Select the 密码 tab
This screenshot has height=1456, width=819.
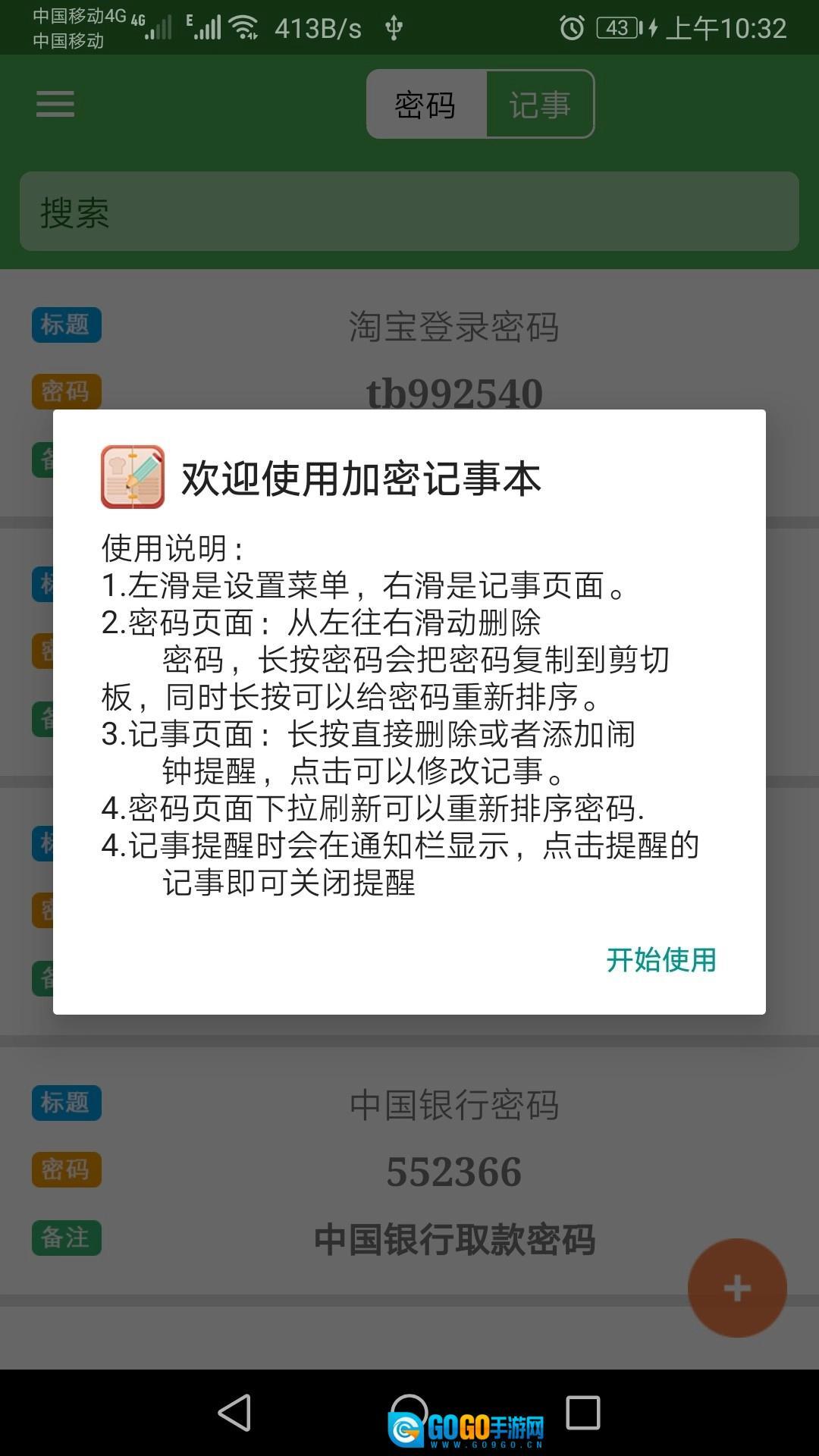[x=425, y=105]
